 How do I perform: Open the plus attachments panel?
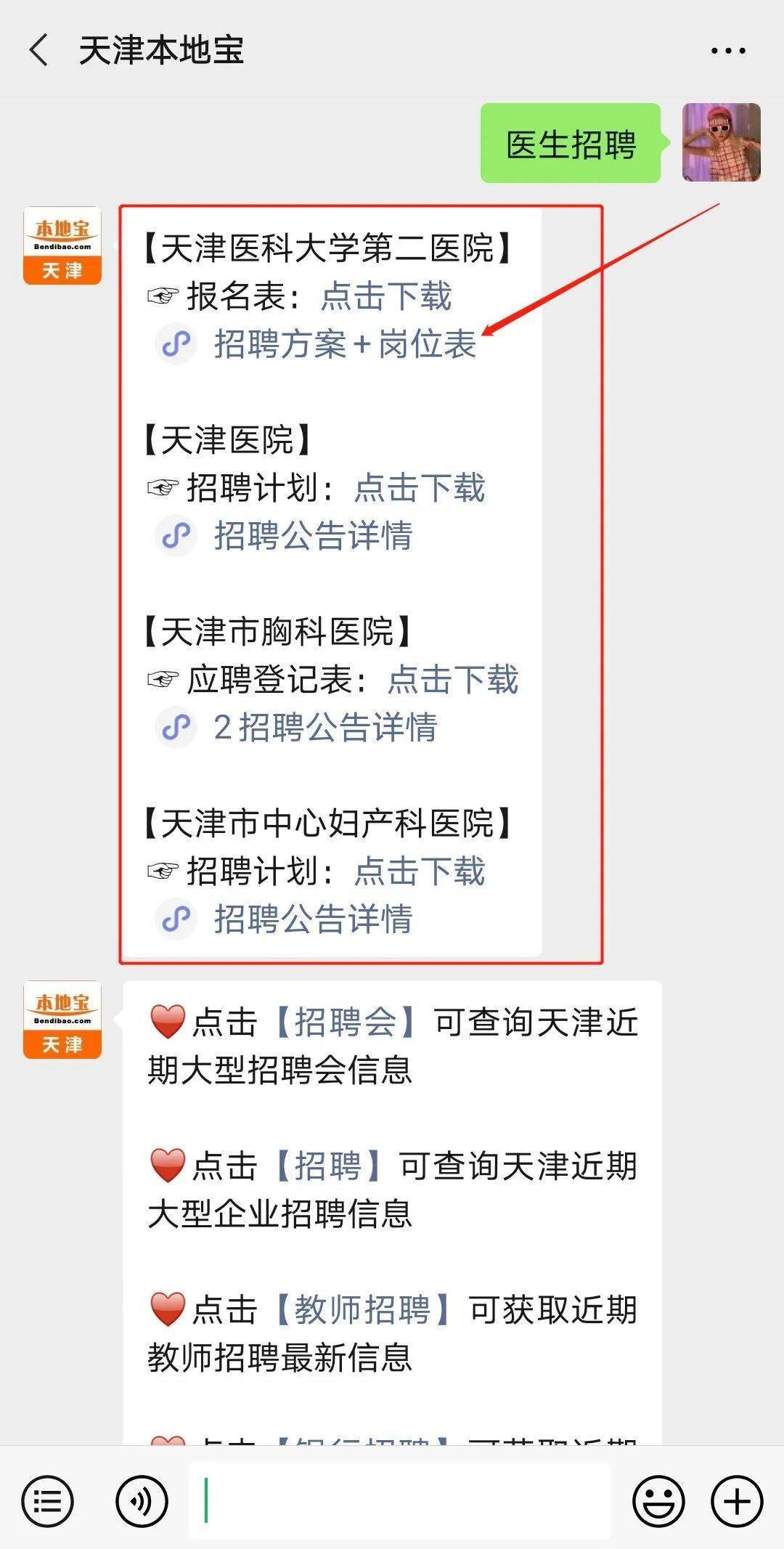737,1501
